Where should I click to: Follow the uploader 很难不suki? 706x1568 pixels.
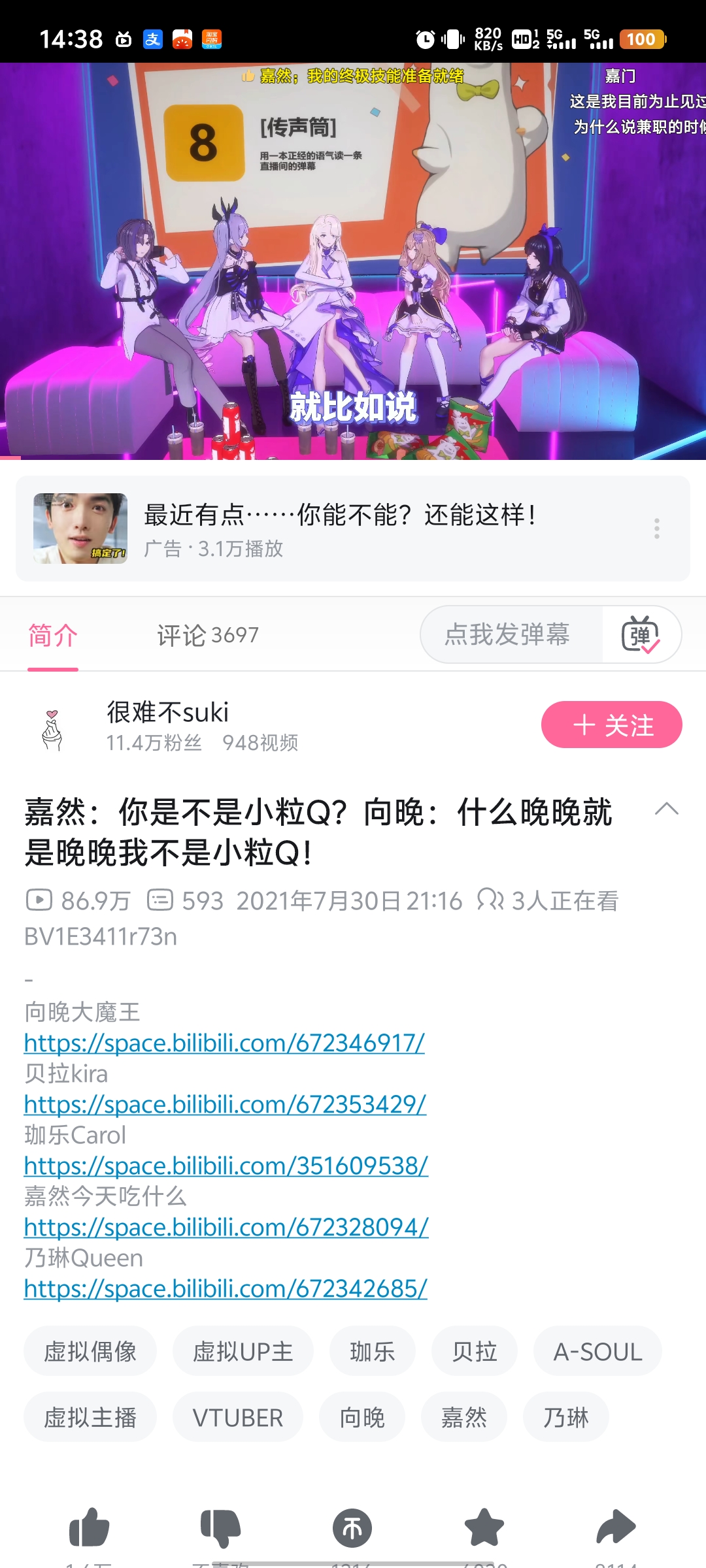(x=611, y=725)
